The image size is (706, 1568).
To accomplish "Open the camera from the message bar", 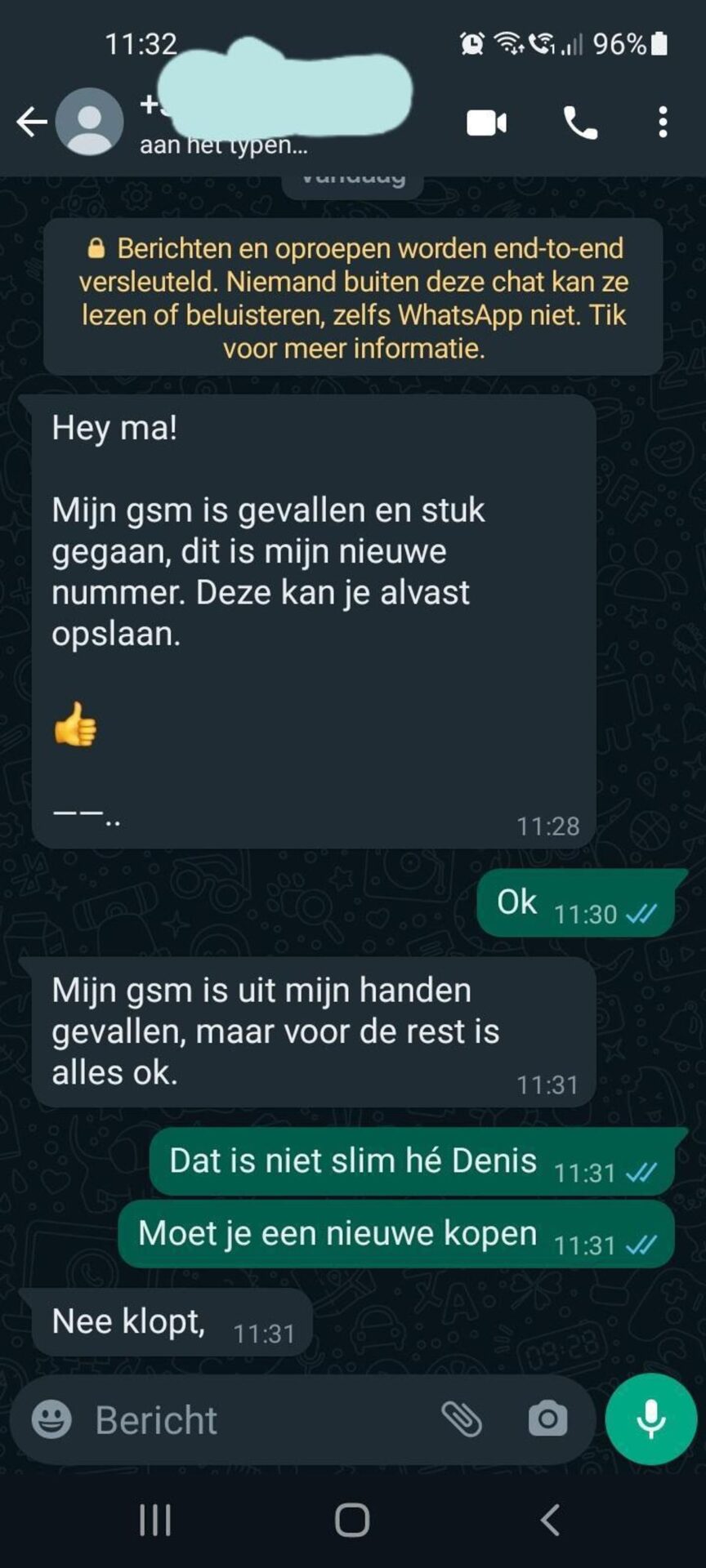I will tap(547, 1419).
